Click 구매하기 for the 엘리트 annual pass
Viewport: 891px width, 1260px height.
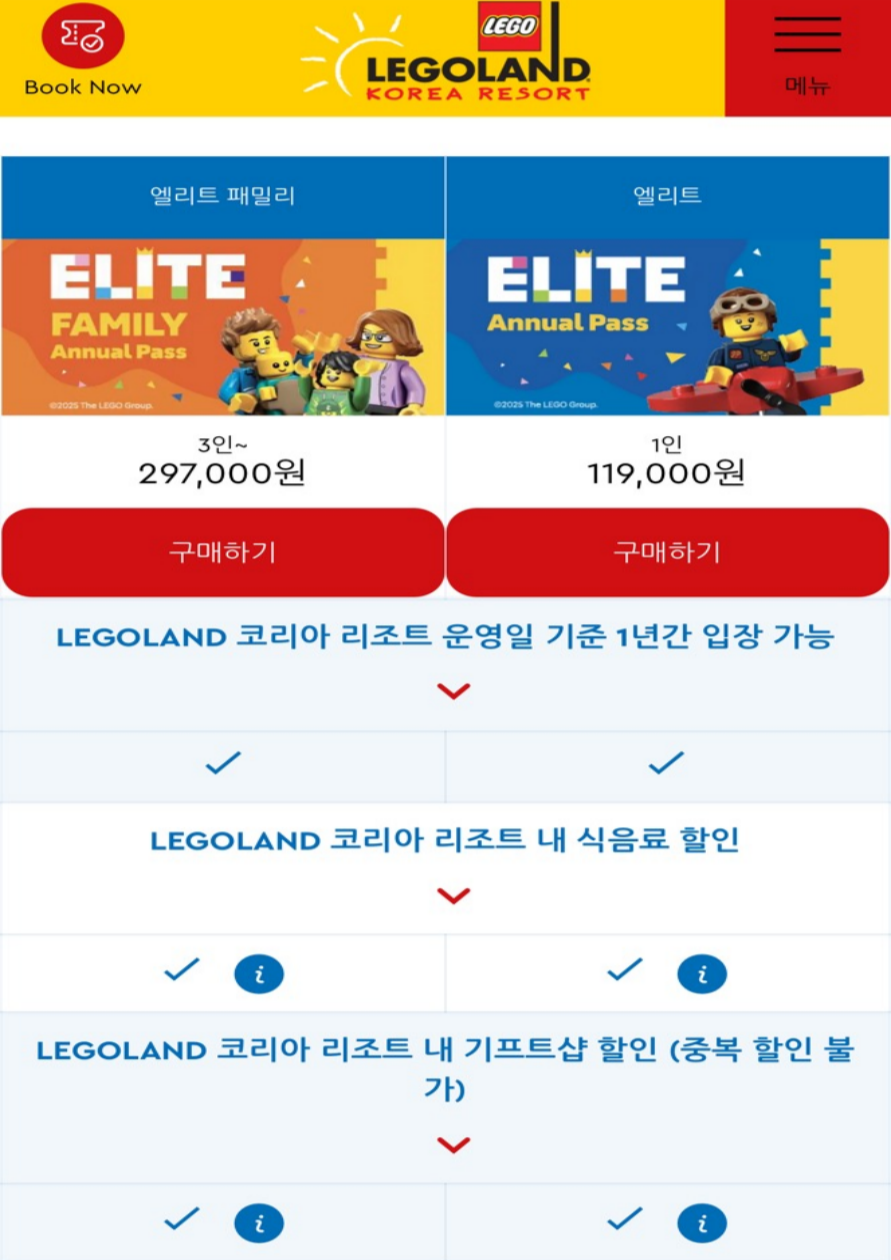click(667, 552)
